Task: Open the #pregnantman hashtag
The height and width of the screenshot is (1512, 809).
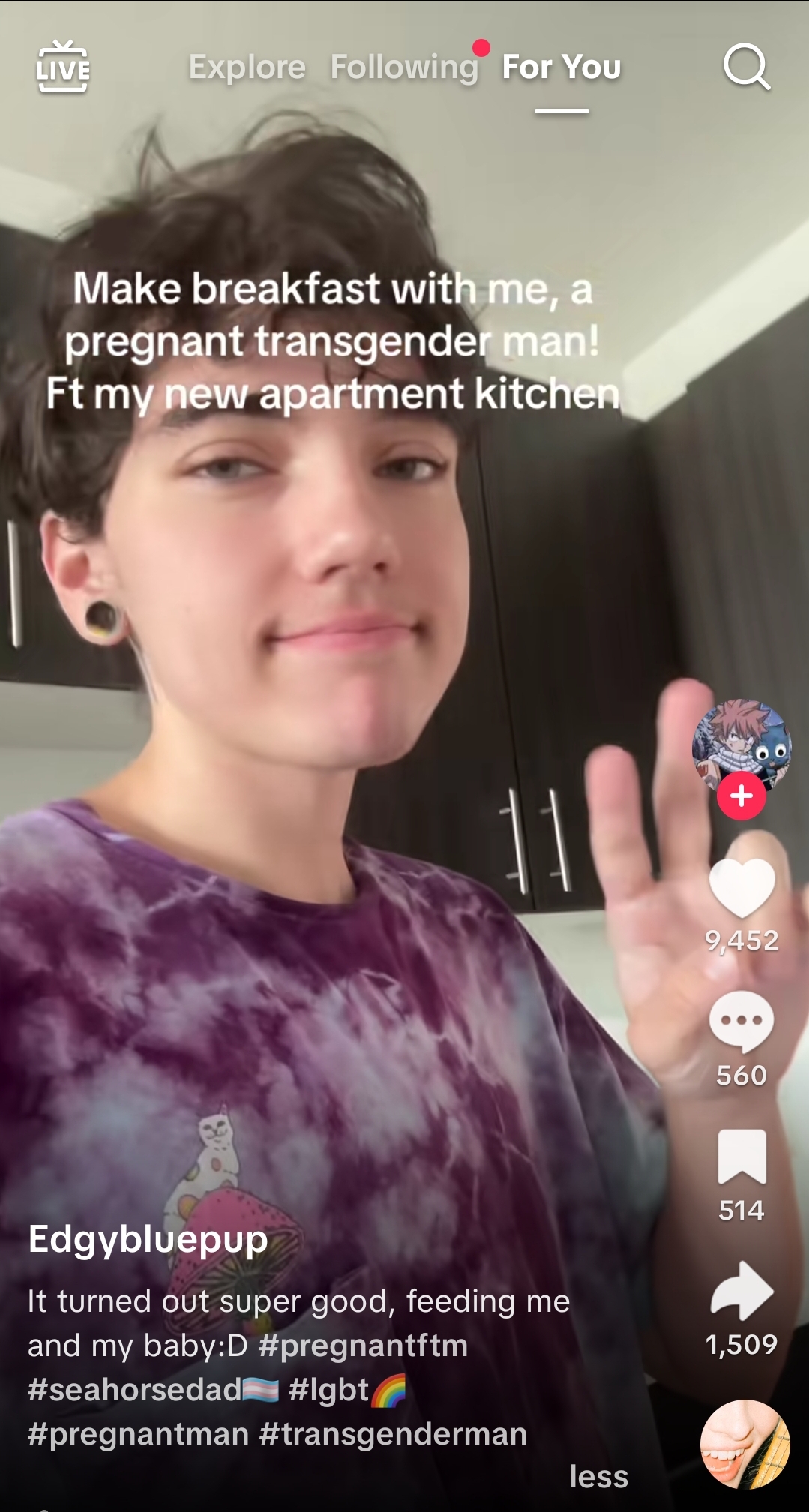Action: click(x=138, y=1434)
